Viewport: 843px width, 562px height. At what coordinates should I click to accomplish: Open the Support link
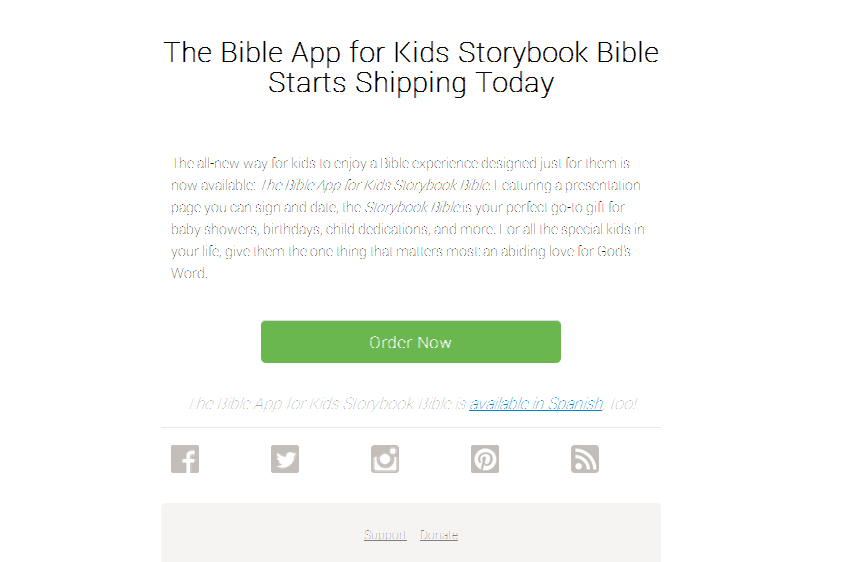pos(385,535)
